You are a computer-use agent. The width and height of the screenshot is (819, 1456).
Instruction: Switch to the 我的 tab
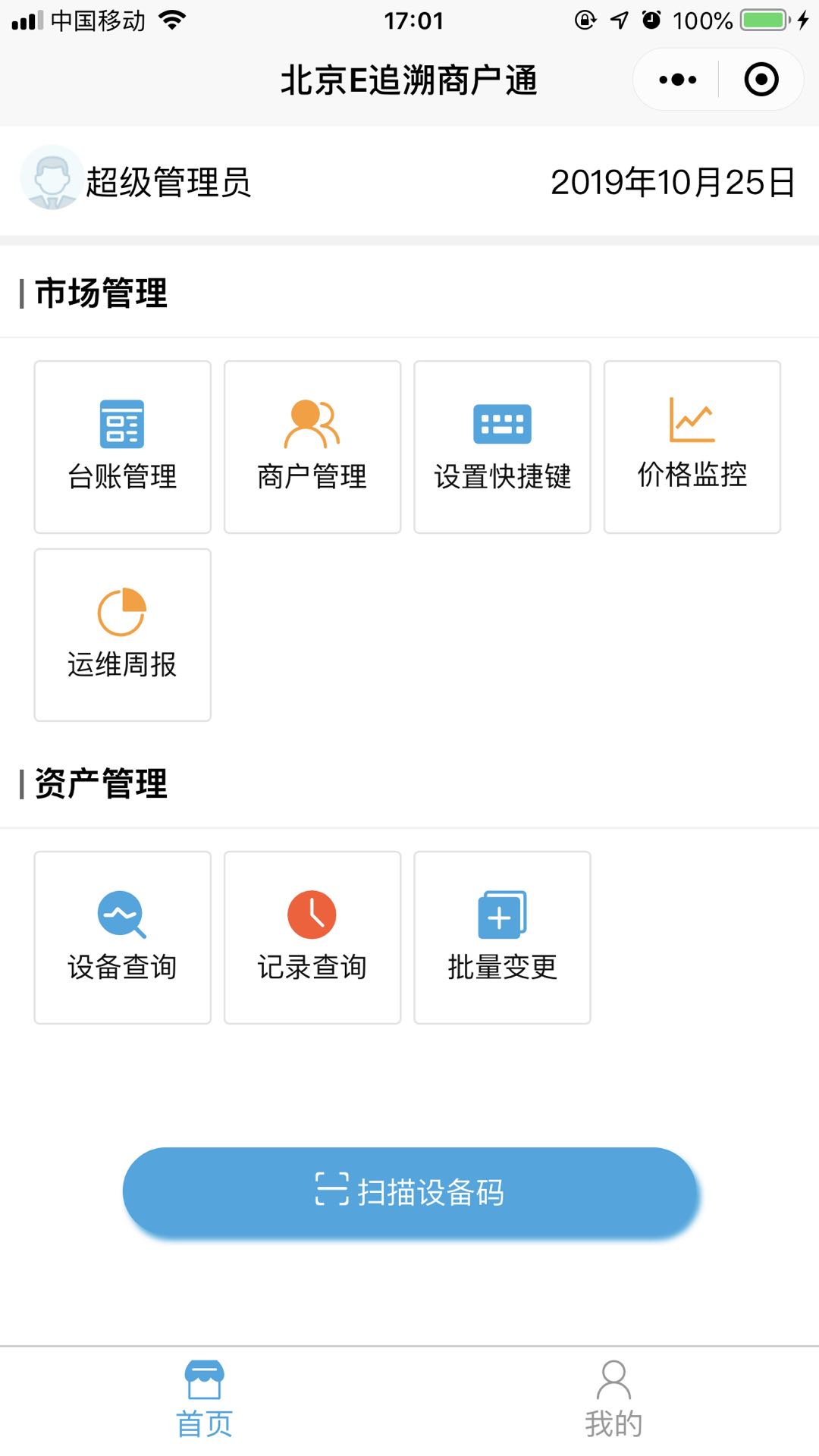point(613,1400)
